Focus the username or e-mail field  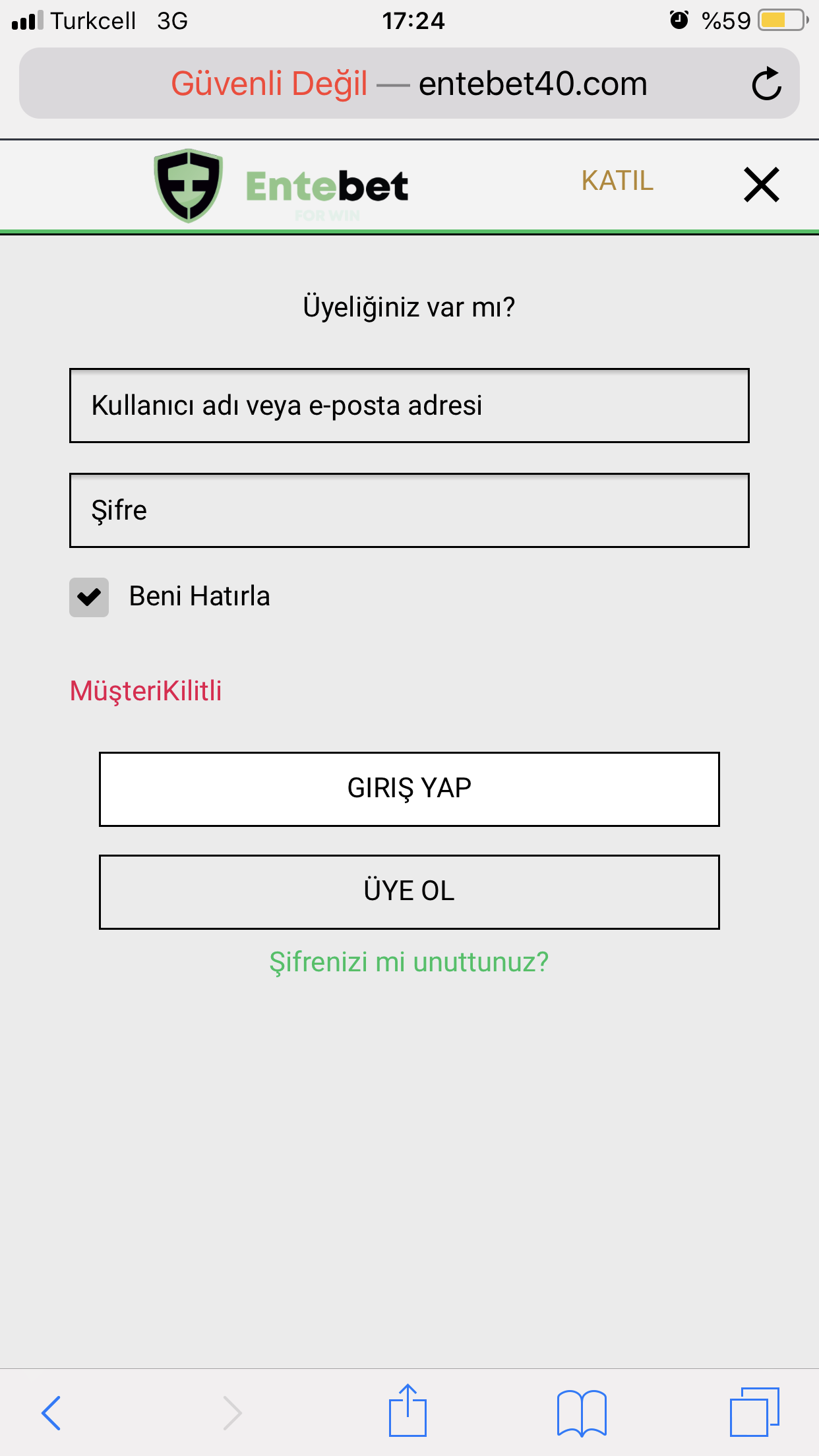pos(409,406)
